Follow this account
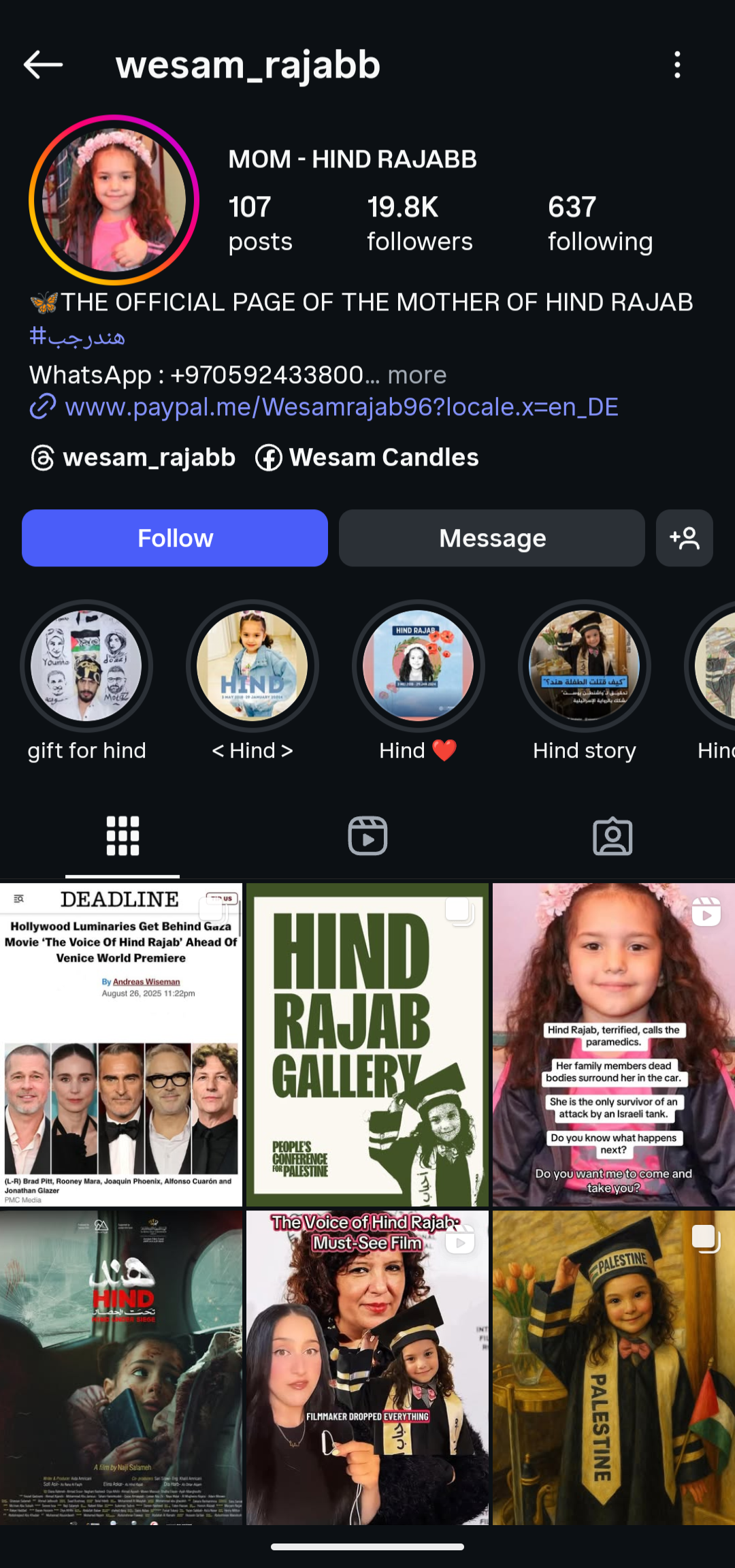Image resolution: width=735 pixels, height=1568 pixels. (175, 538)
